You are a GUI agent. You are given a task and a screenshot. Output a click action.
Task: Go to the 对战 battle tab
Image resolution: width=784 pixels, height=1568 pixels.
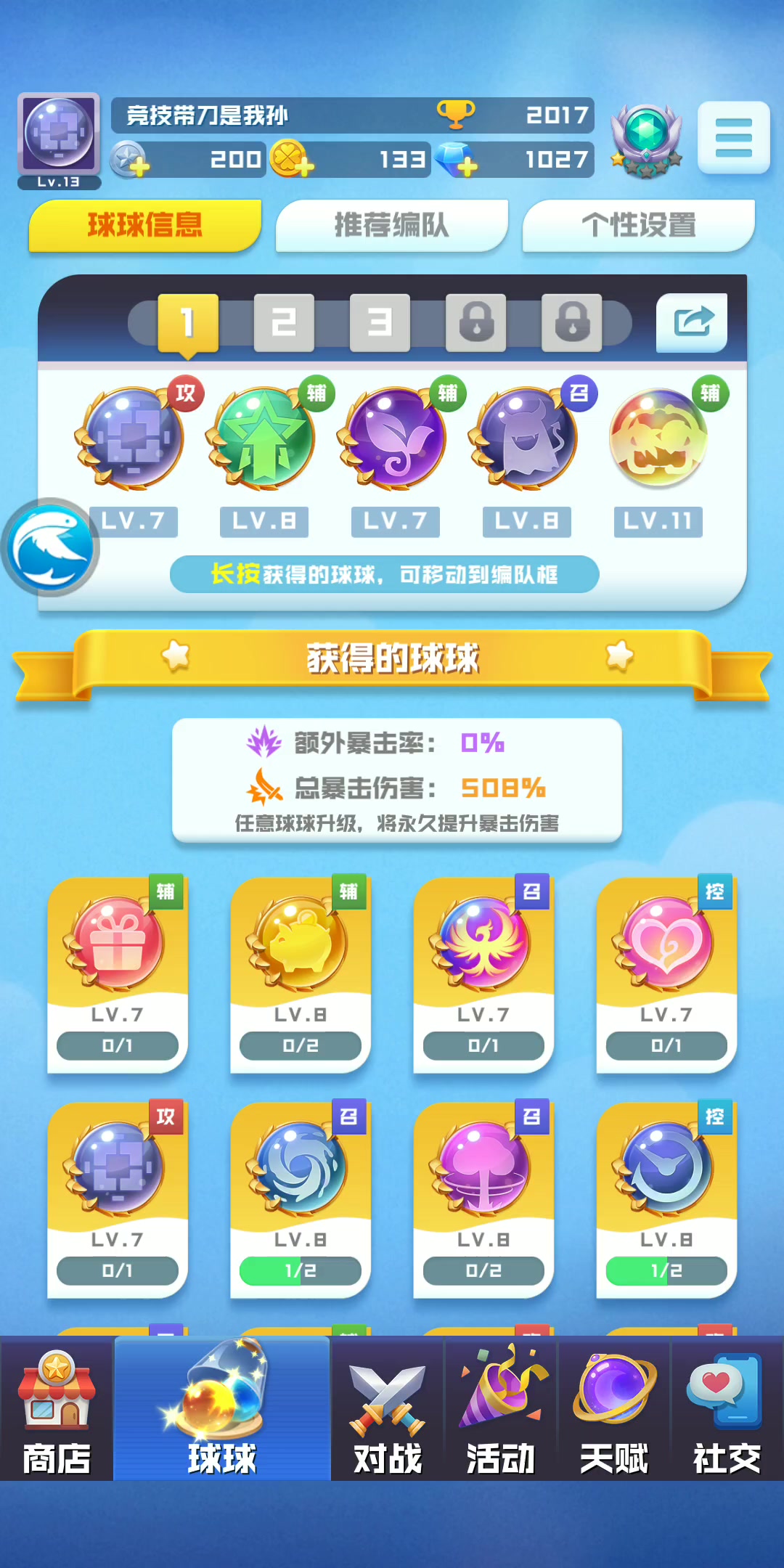(x=388, y=1408)
